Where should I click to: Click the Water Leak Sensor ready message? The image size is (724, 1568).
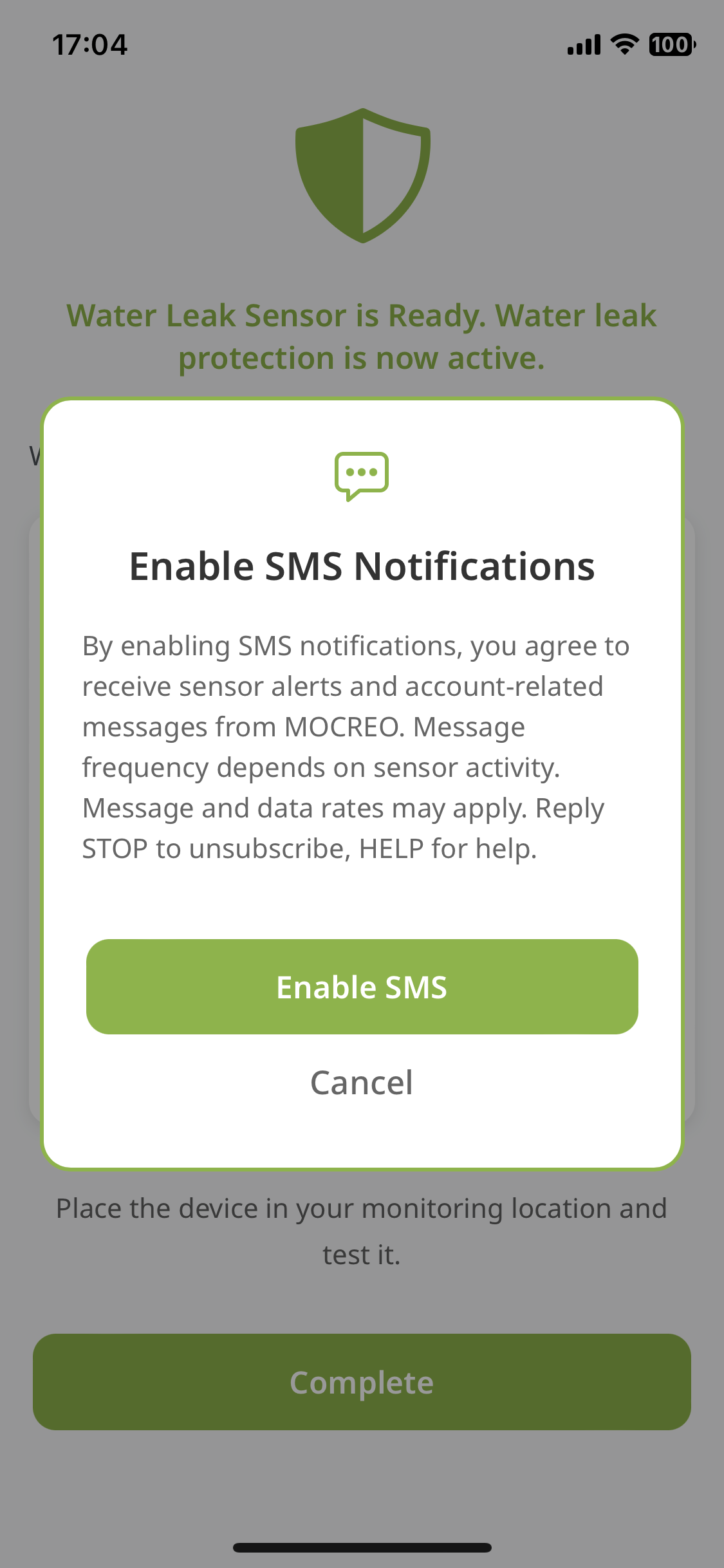362,336
